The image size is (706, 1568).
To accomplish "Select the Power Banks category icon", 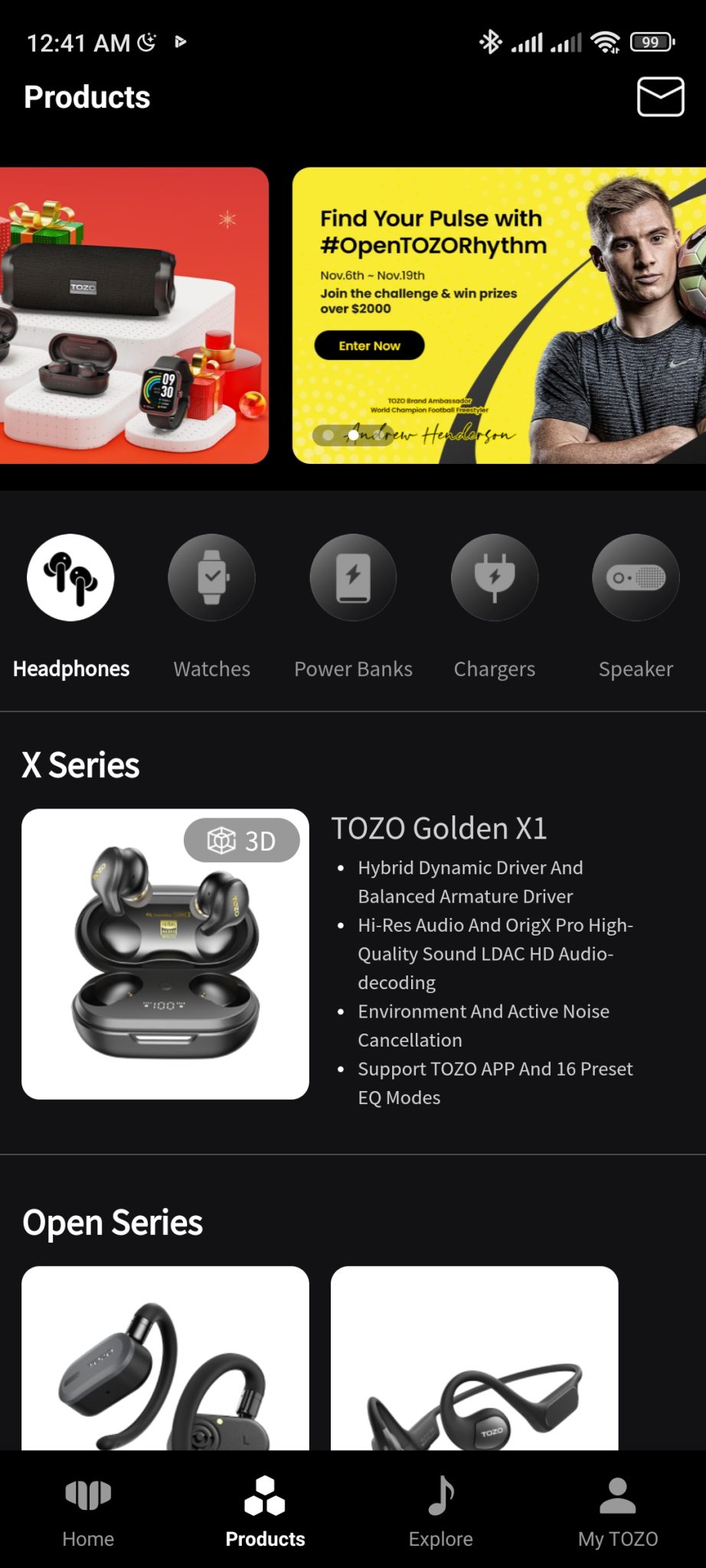I will click(353, 578).
